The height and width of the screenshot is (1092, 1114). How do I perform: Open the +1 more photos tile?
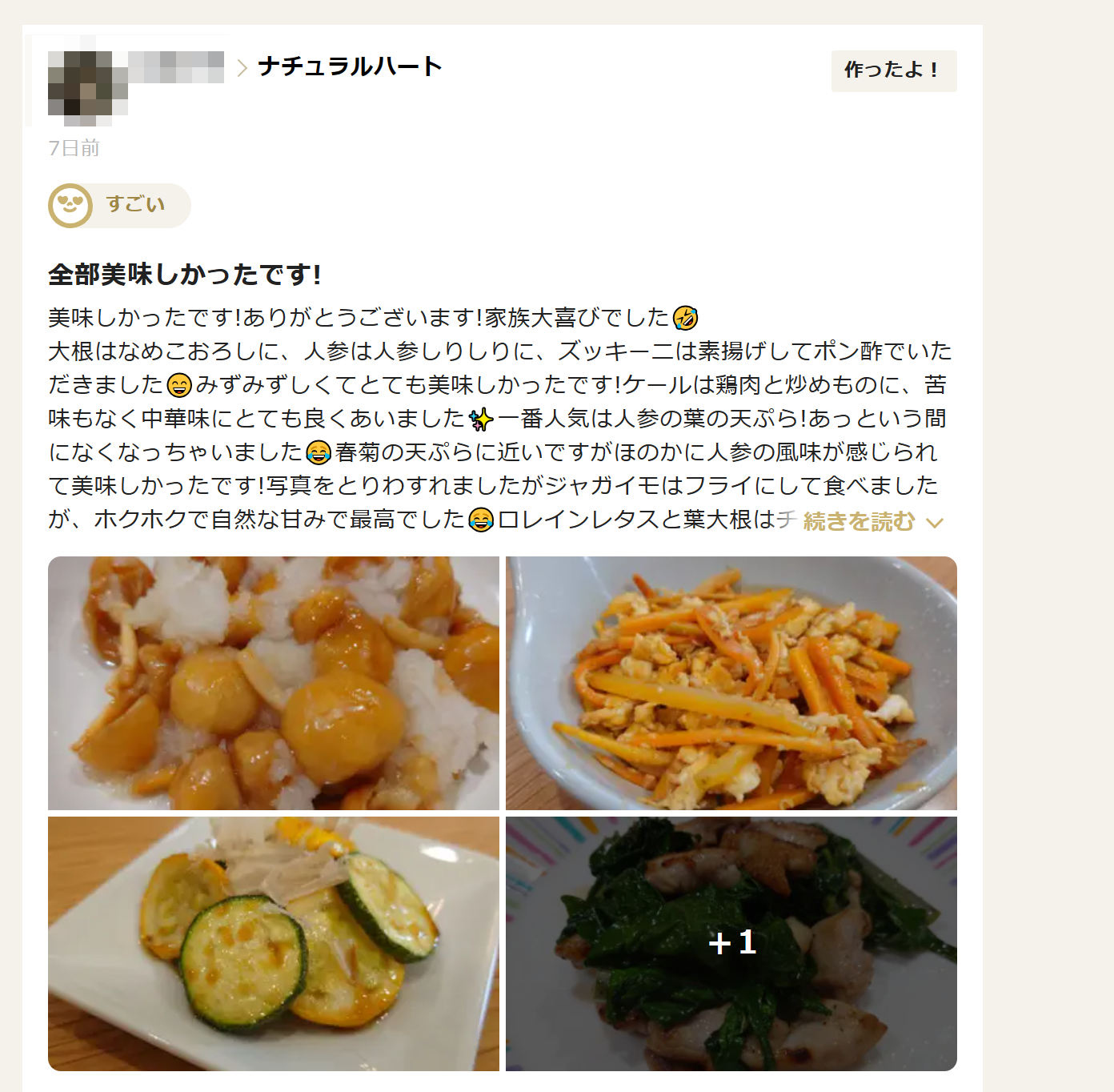[731, 943]
